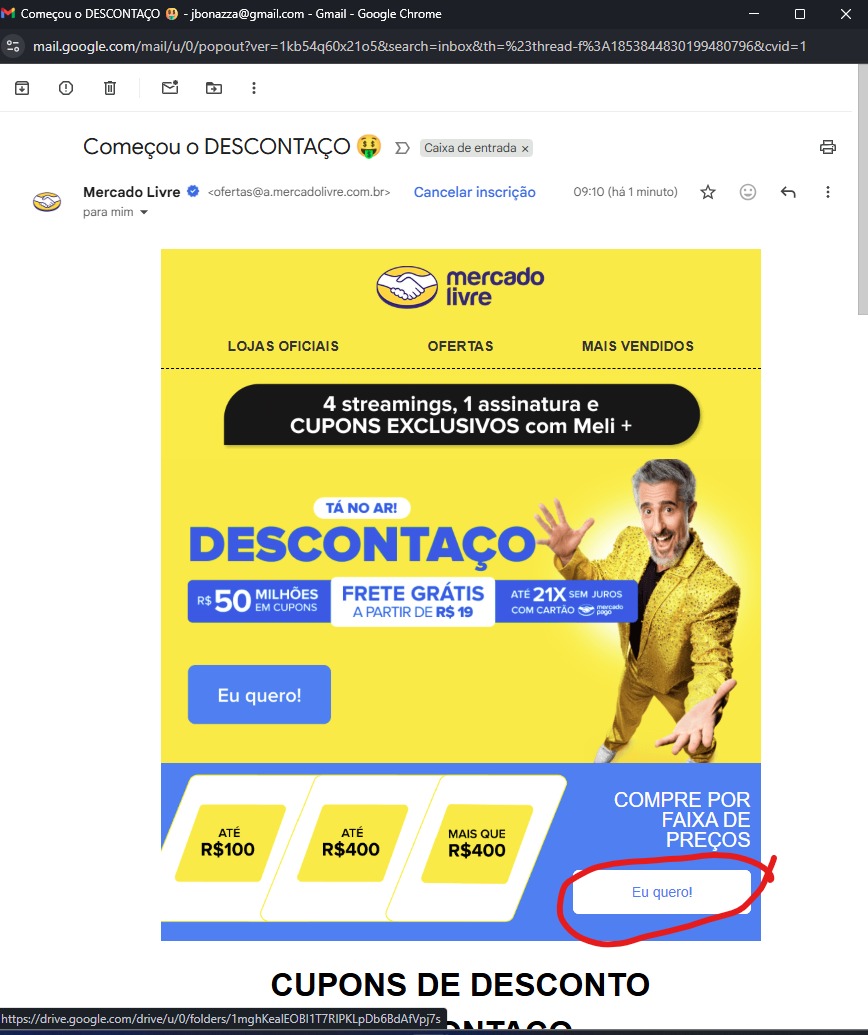Screen dimensions: 868x1035
Task: Delete this email with the trash icon
Action: coord(110,88)
